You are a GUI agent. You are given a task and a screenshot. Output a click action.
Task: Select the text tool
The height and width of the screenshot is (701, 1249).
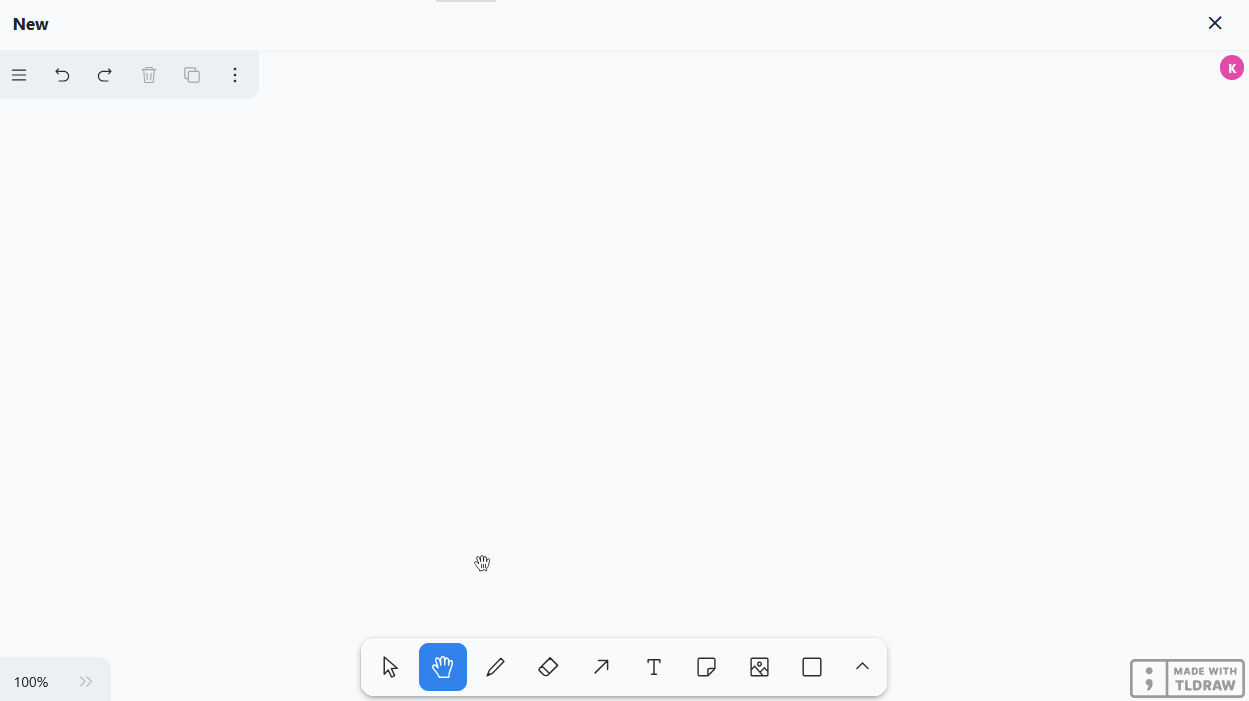pyautogui.click(x=654, y=667)
